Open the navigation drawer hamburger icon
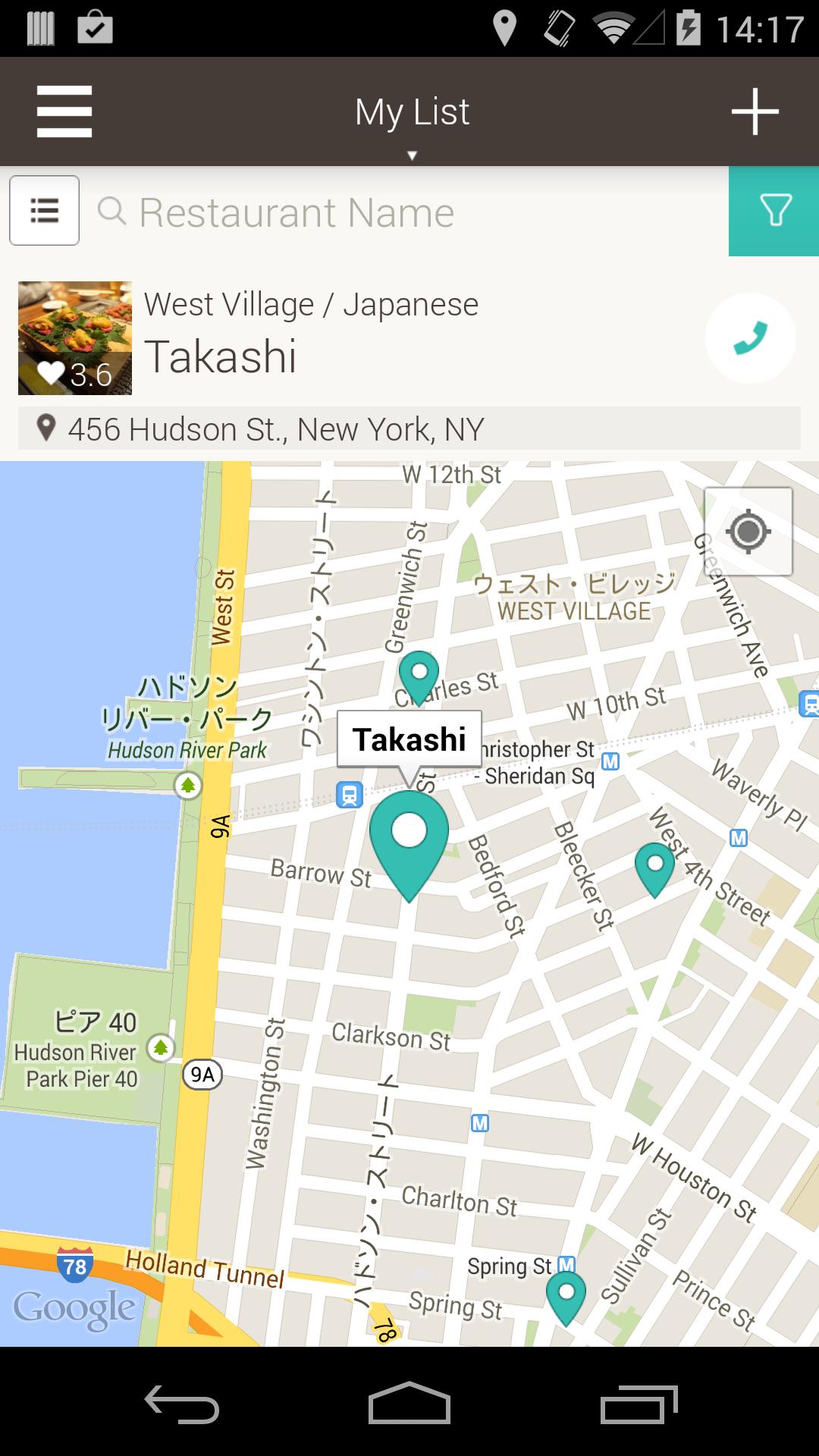The width and height of the screenshot is (819, 1456). 64,111
